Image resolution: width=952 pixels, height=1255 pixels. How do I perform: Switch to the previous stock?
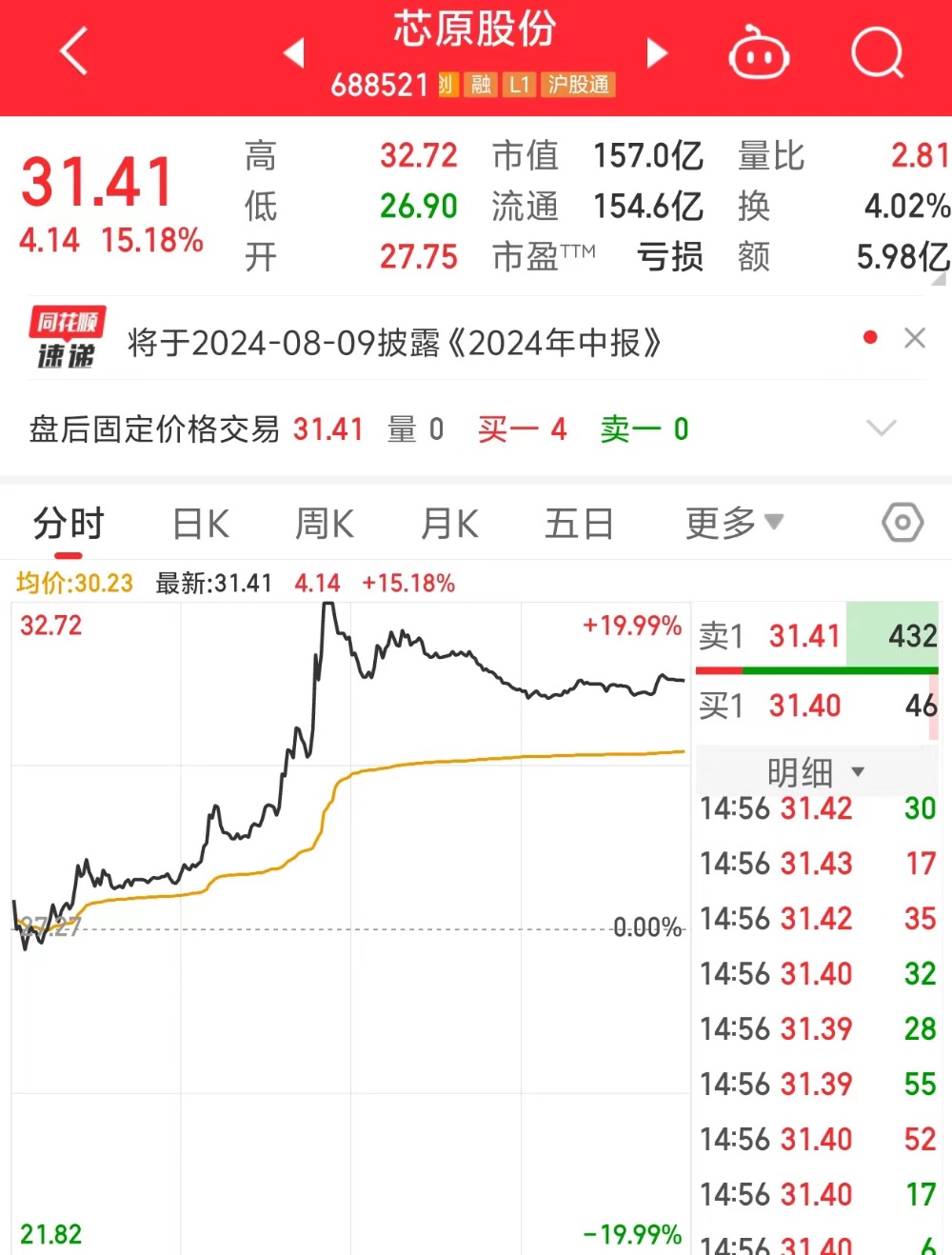[294, 52]
